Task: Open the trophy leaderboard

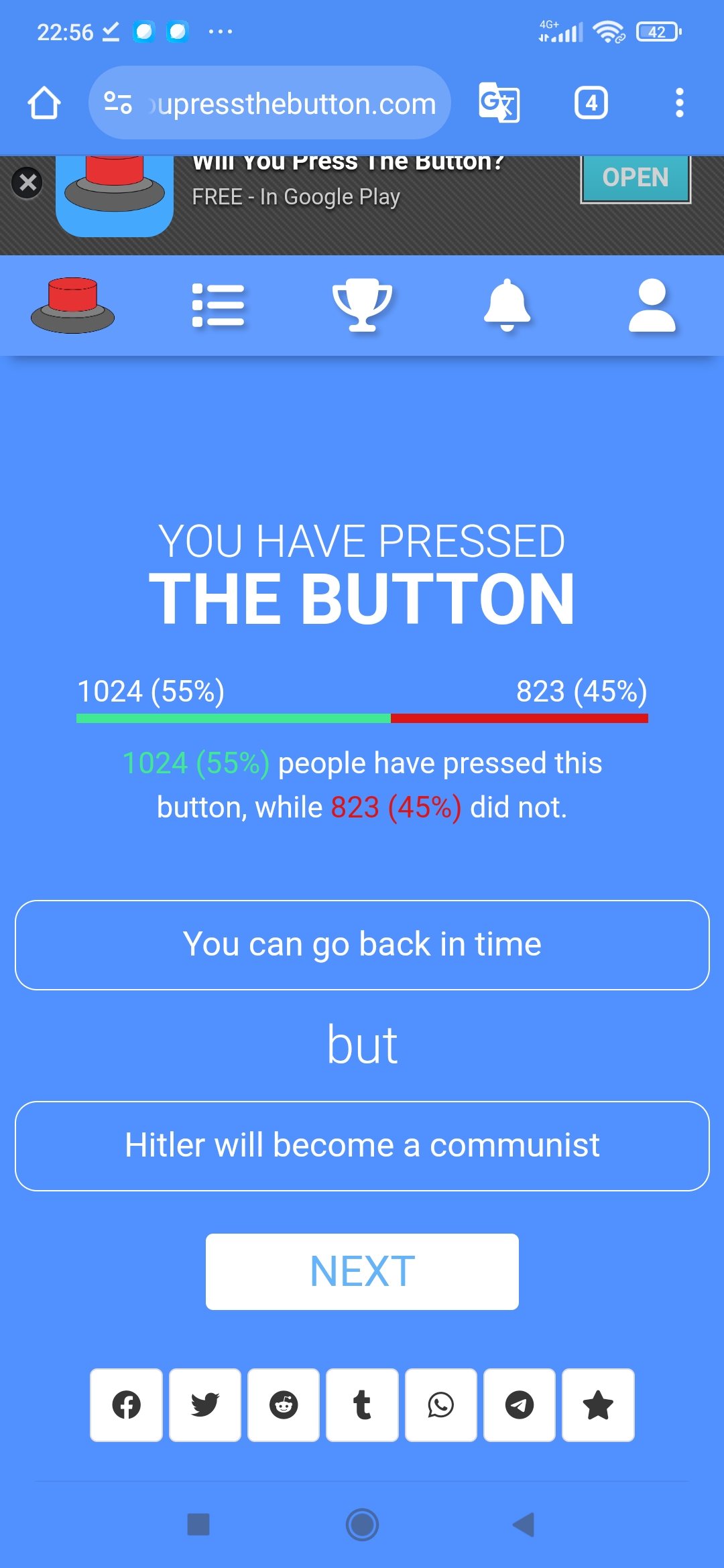Action: (x=363, y=306)
